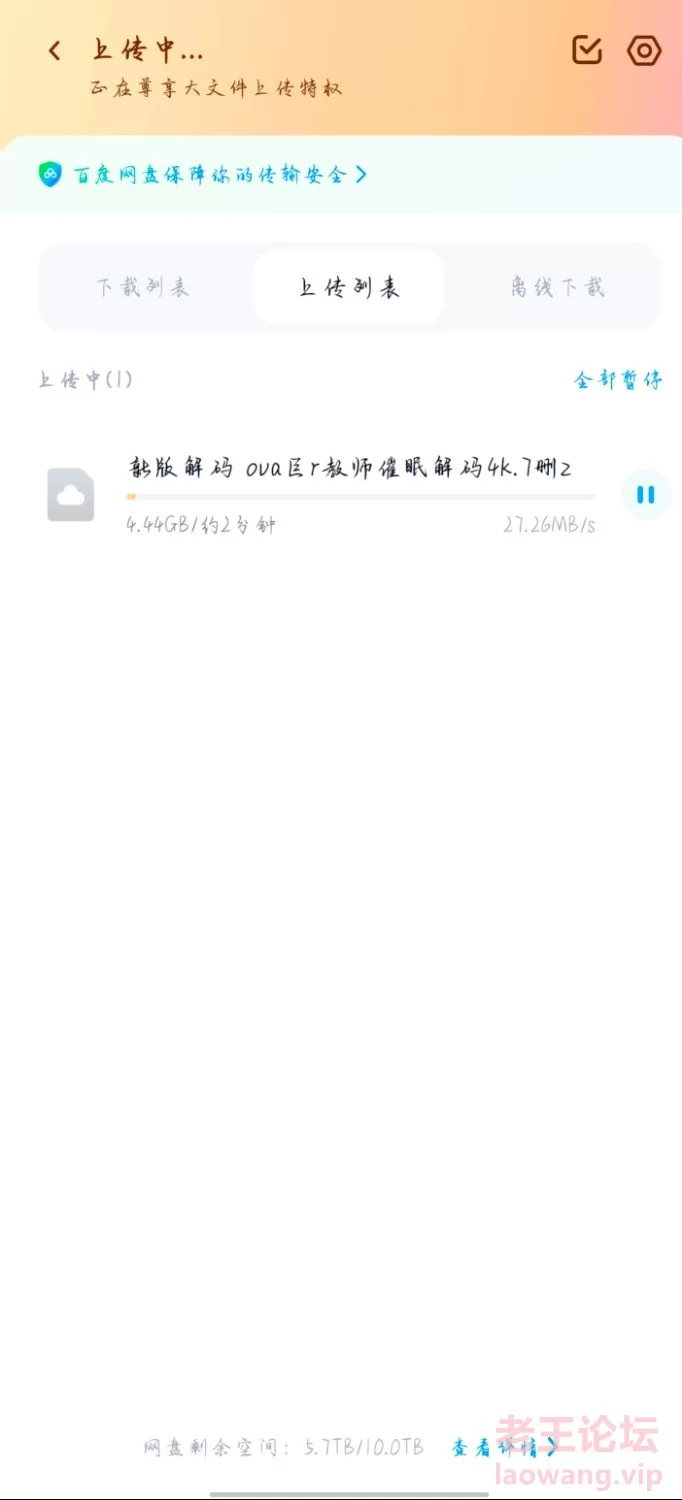Select the 上传列表 tab
This screenshot has width=682, height=1500.
(x=349, y=288)
